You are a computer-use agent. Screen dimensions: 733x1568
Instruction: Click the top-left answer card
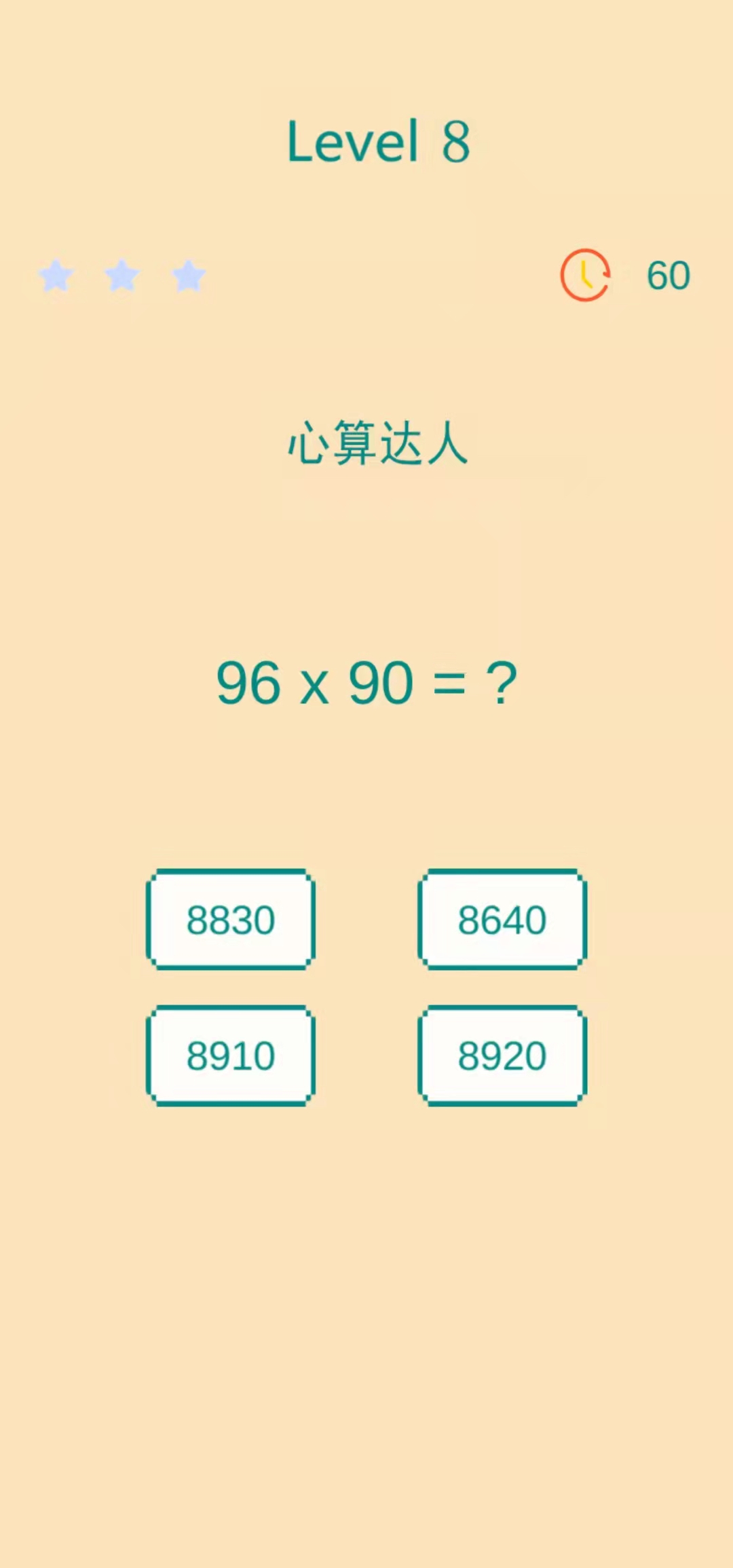(231, 920)
